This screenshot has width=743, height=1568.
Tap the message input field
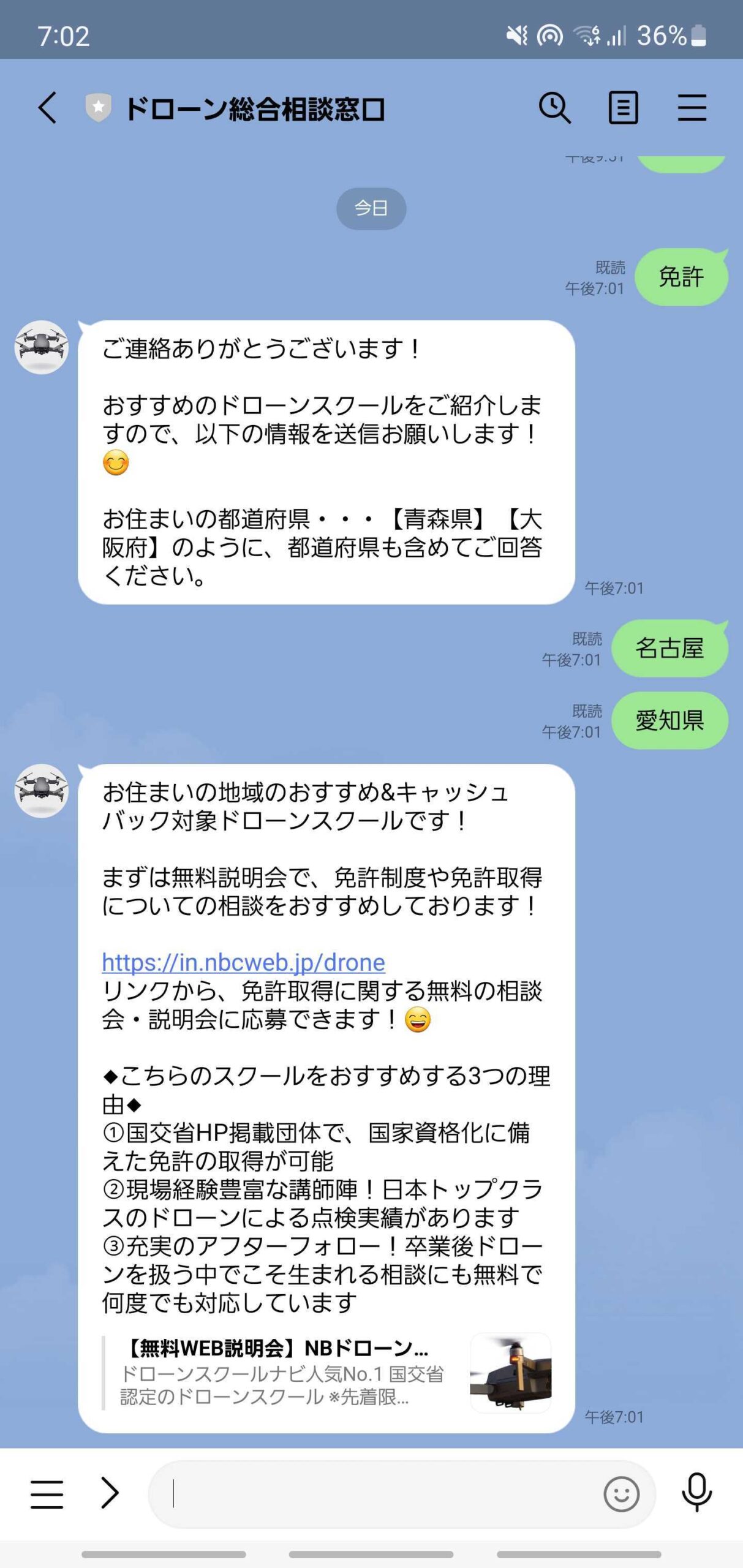click(380, 1493)
